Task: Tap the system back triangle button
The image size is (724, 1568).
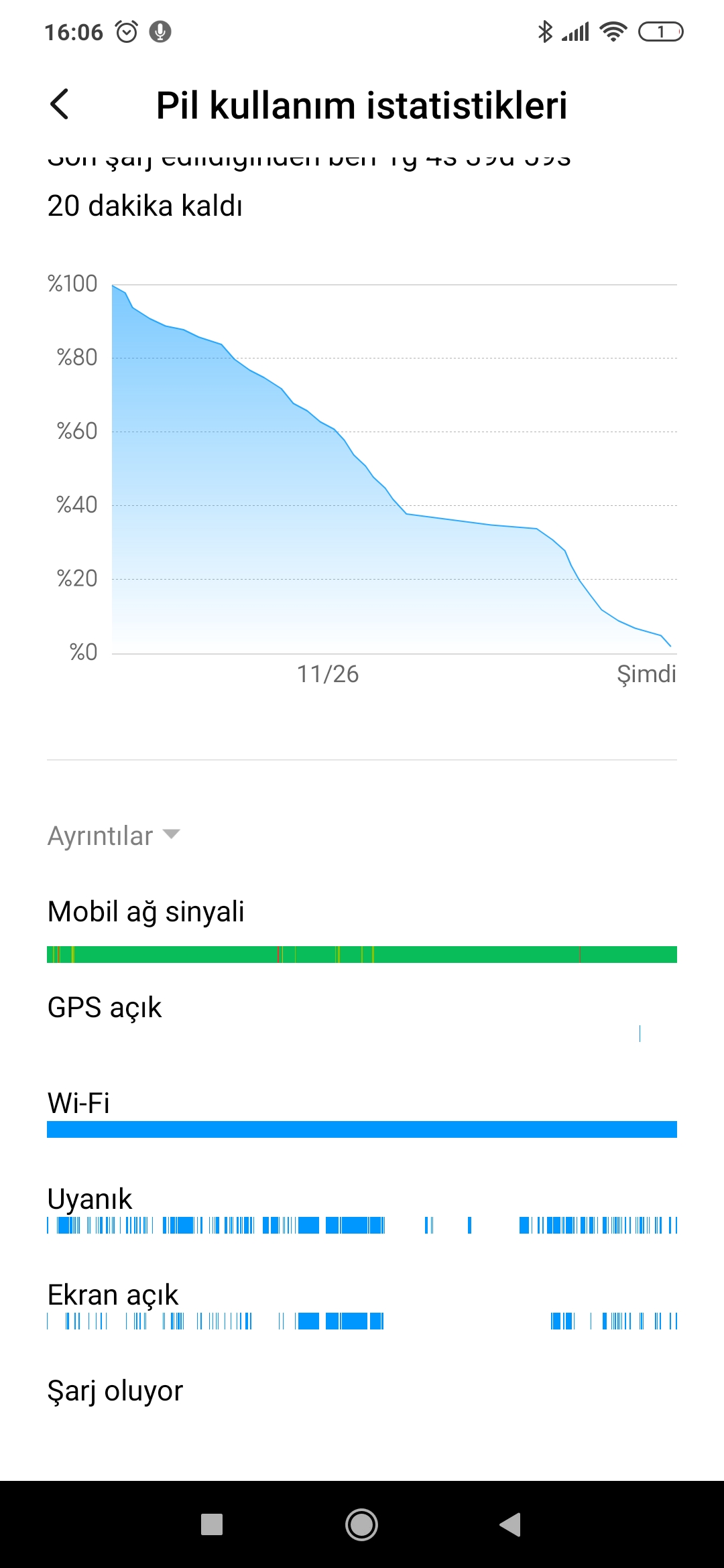Action: (x=510, y=1524)
